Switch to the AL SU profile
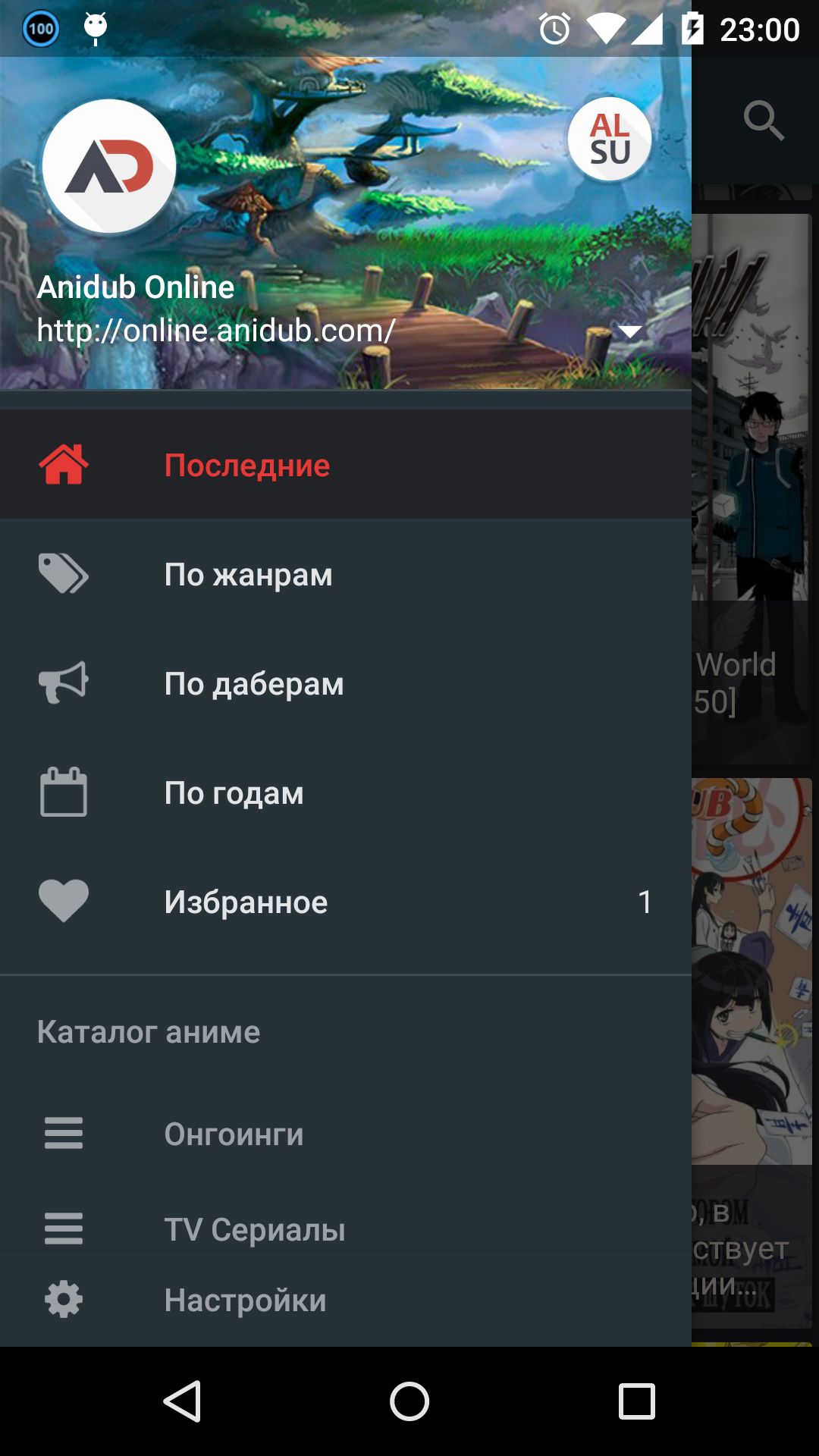Screen dimensions: 819x1456 click(x=610, y=140)
